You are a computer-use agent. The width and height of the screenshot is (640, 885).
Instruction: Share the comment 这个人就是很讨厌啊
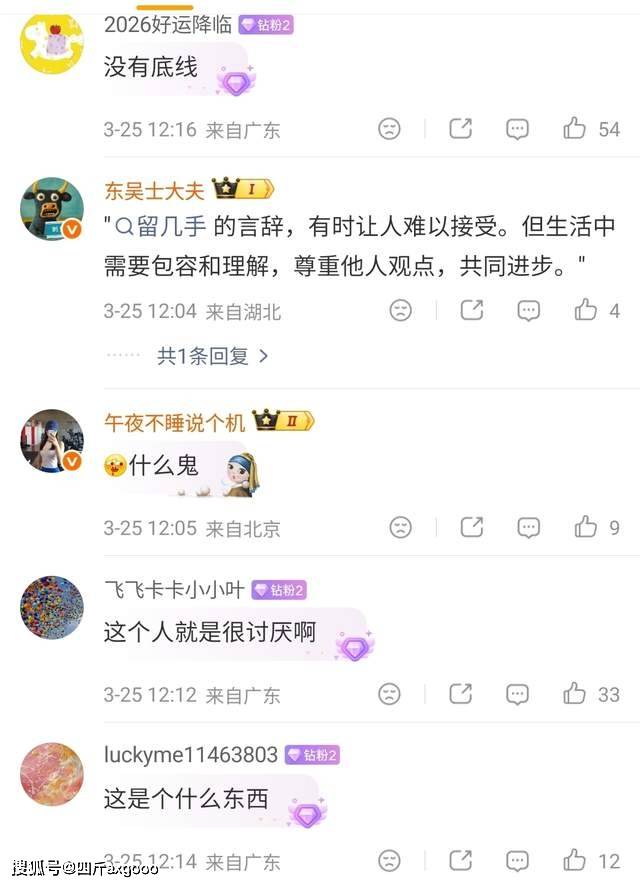tap(461, 693)
